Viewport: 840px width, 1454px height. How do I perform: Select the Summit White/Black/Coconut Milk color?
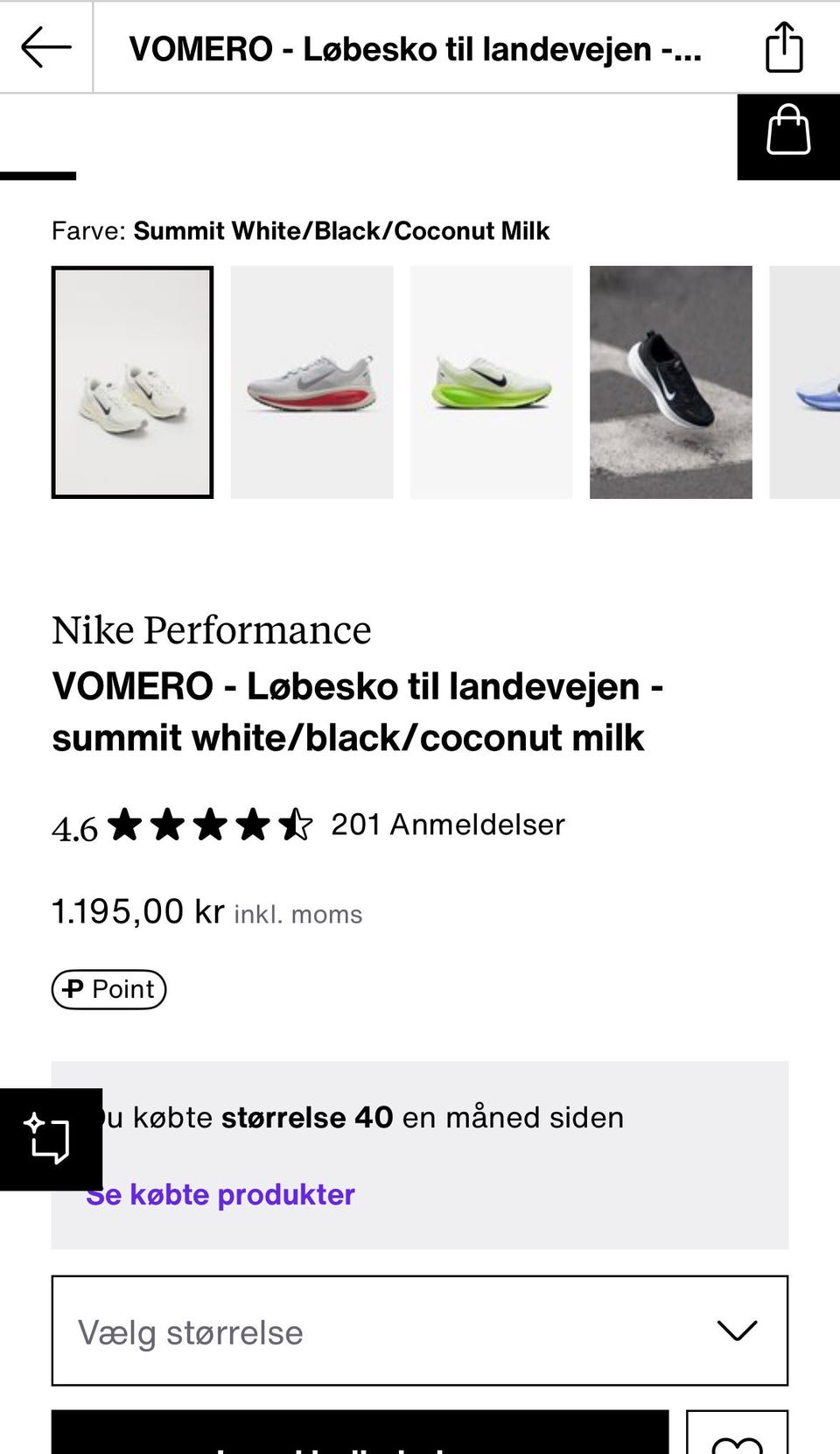click(x=133, y=383)
